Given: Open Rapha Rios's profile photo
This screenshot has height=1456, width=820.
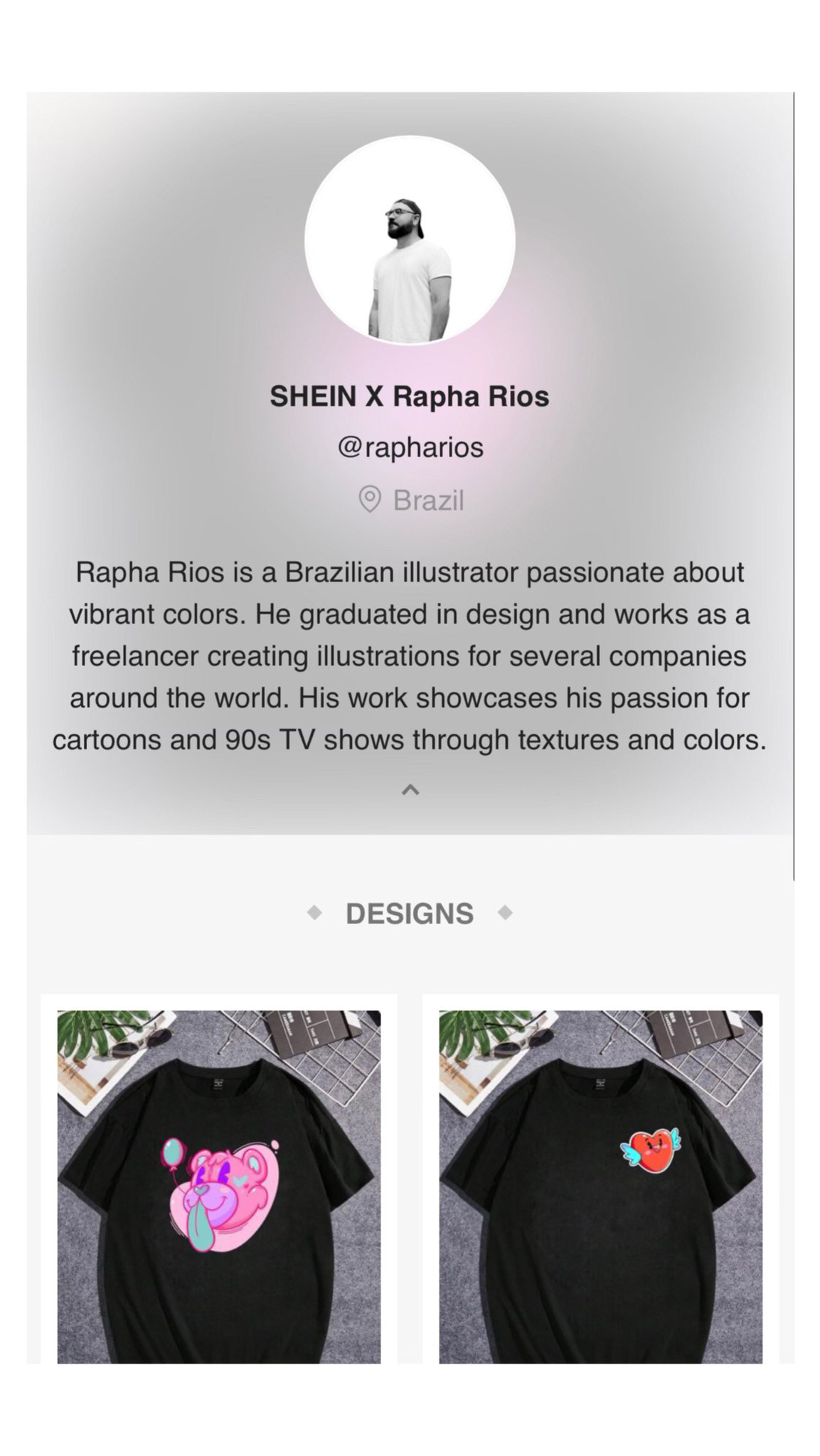Looking at the screenshot, I should pos(410,240).
